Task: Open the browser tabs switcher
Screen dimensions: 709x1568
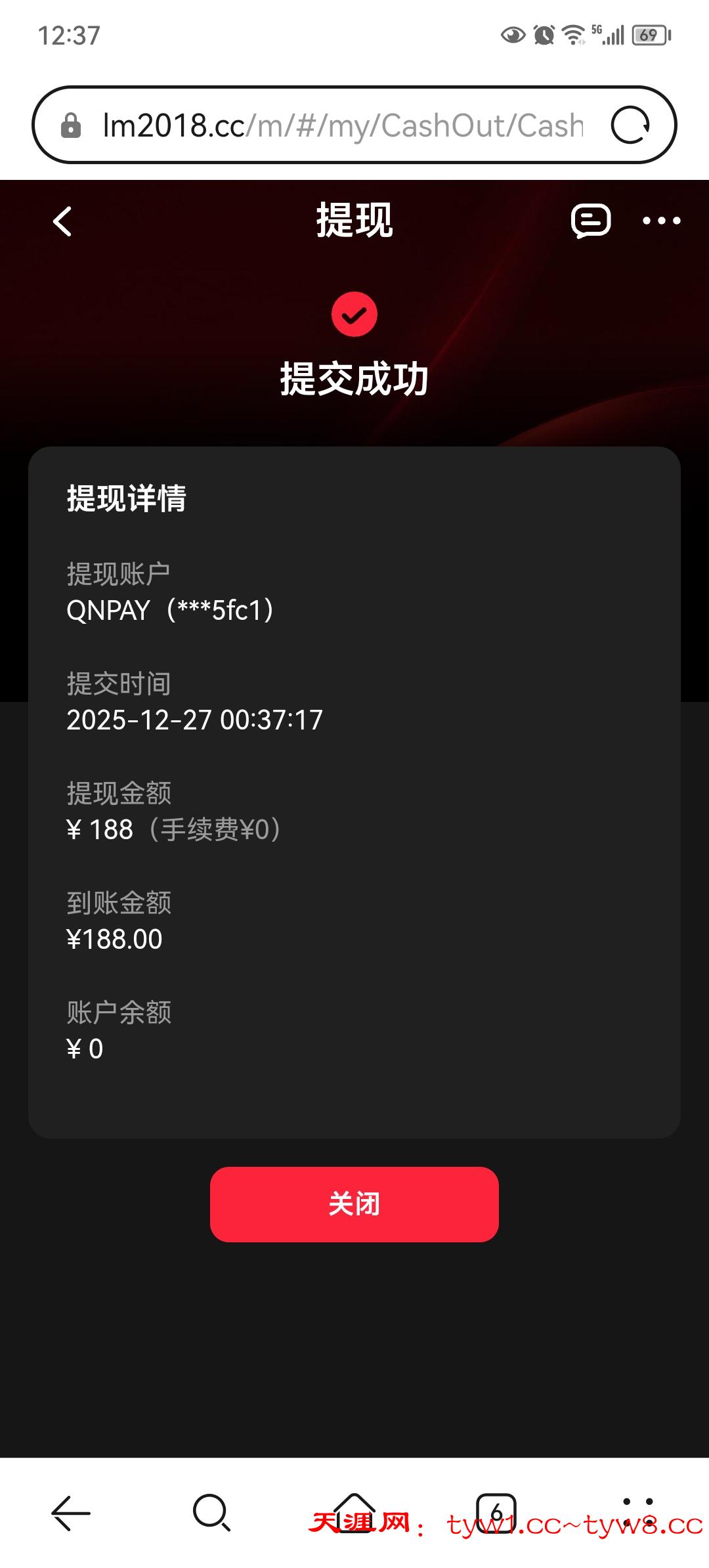Action: point(496,1513)
